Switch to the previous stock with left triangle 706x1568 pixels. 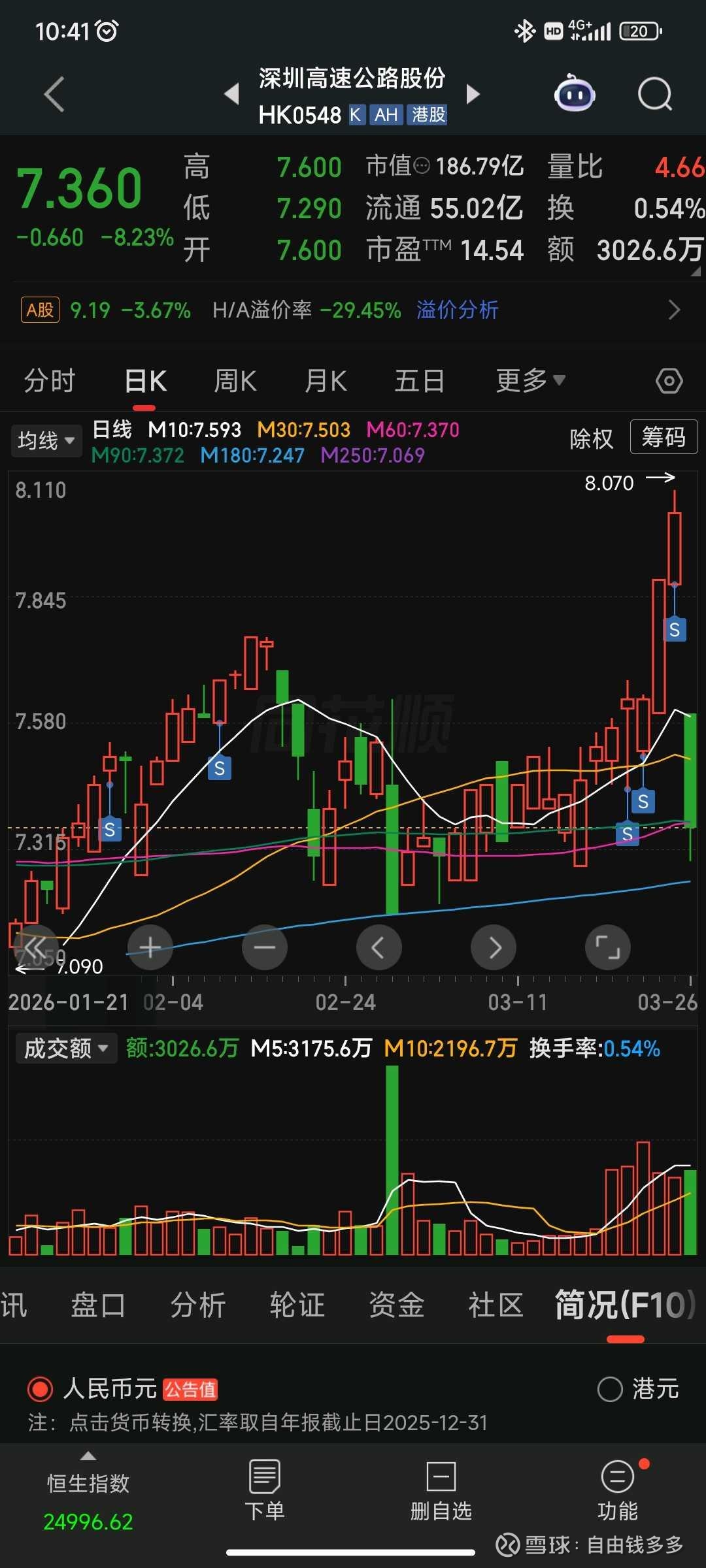coord(231,95)
